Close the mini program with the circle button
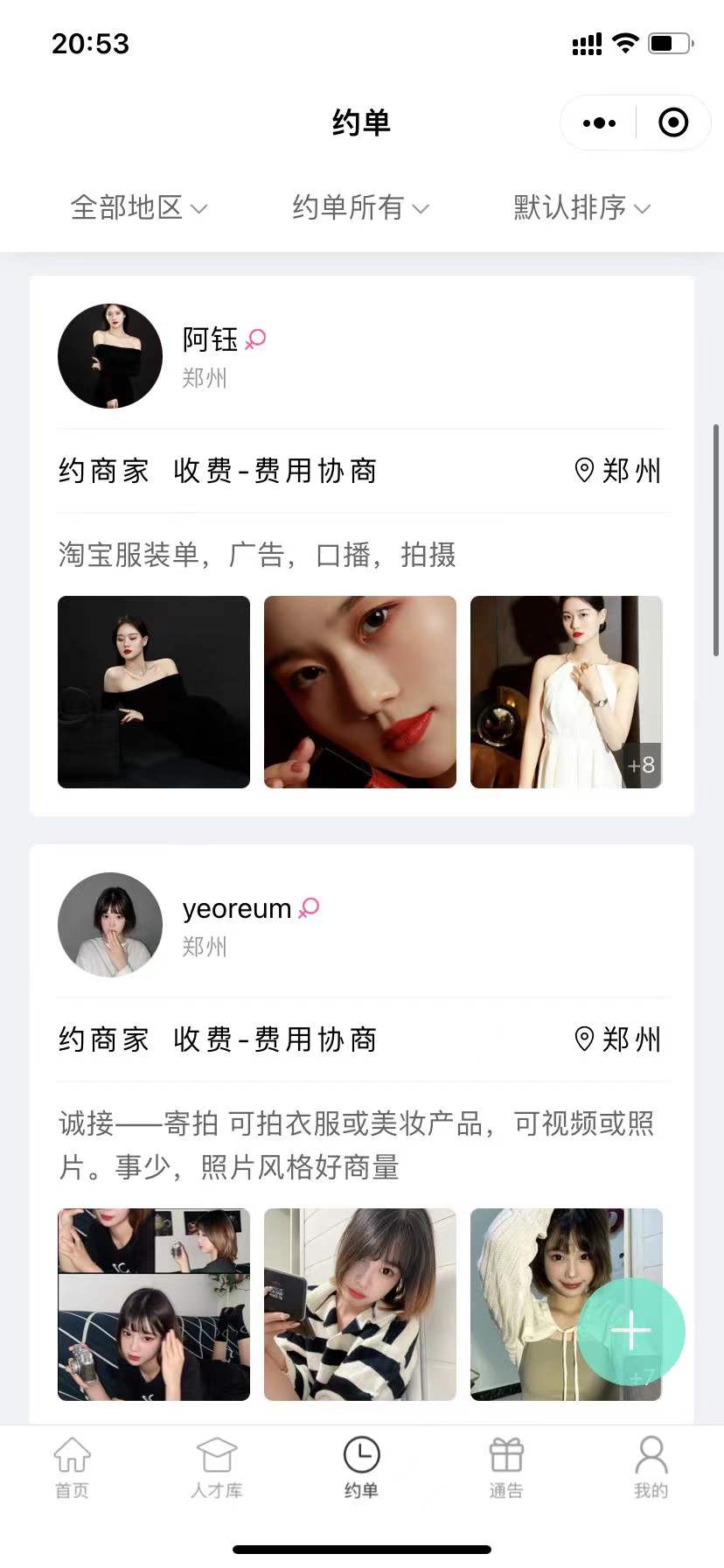 pos(672,123)
